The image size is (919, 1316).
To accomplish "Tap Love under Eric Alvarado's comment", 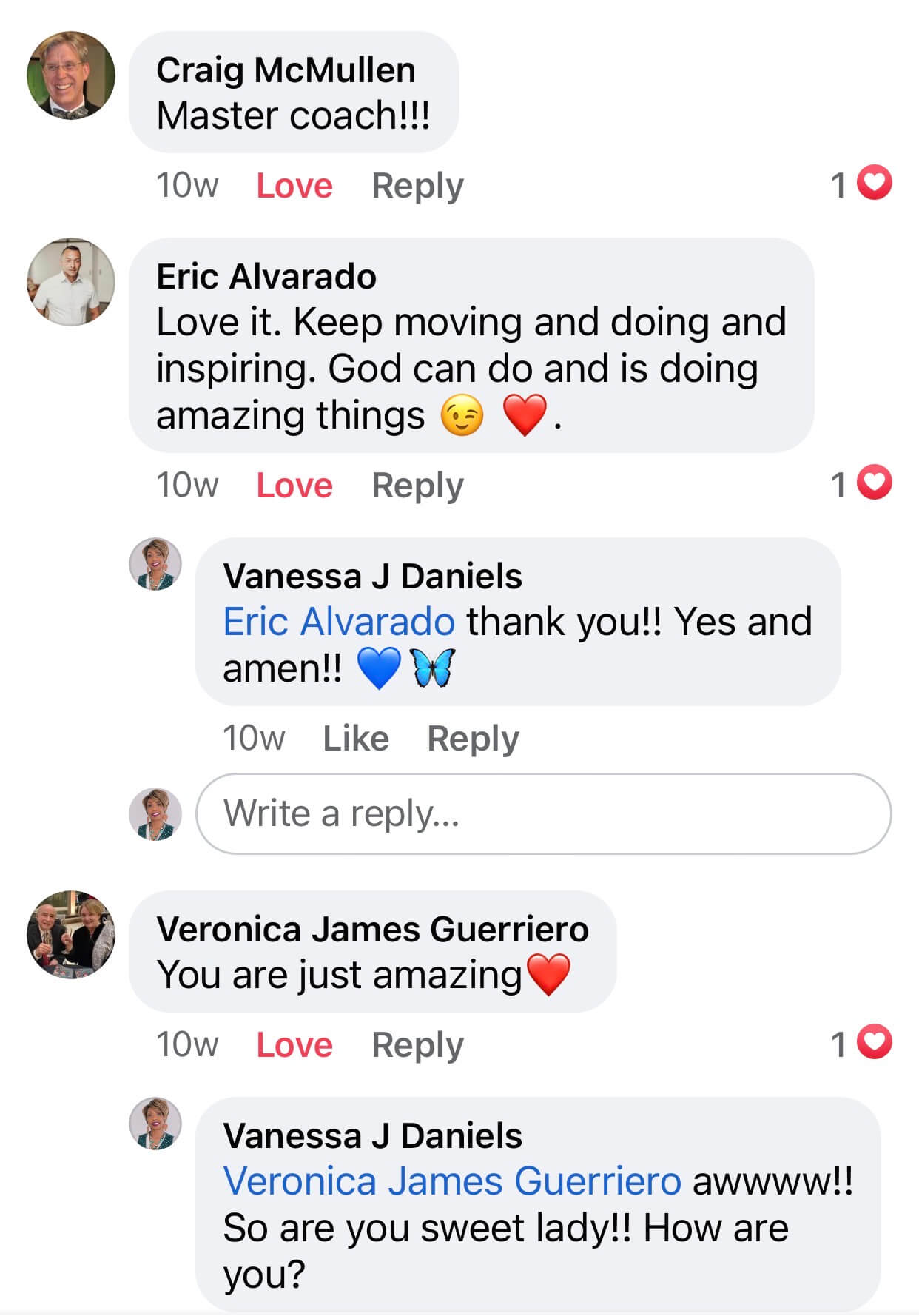I will (294, 486).
